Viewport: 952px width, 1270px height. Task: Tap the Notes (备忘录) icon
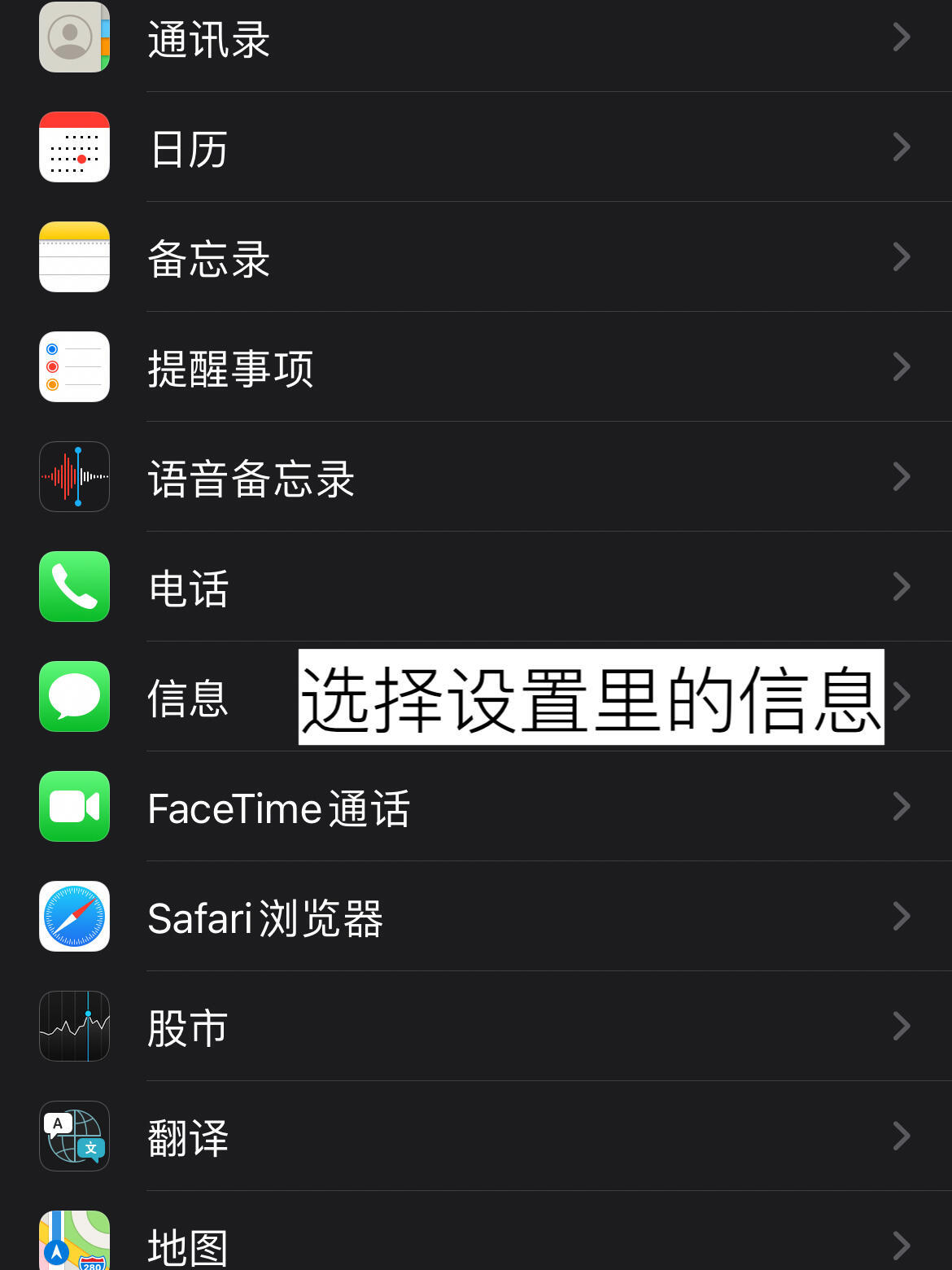[x=74, y=256]
